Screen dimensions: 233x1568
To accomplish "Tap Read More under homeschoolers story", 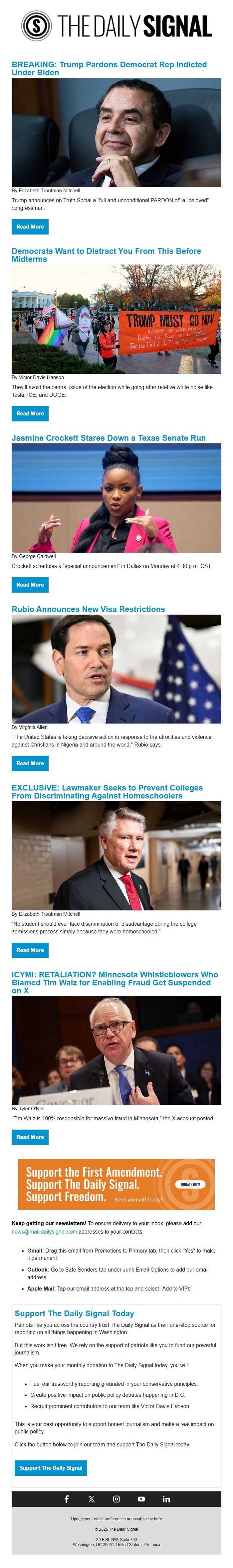I will pyautogui.click(x=30, y=950).
